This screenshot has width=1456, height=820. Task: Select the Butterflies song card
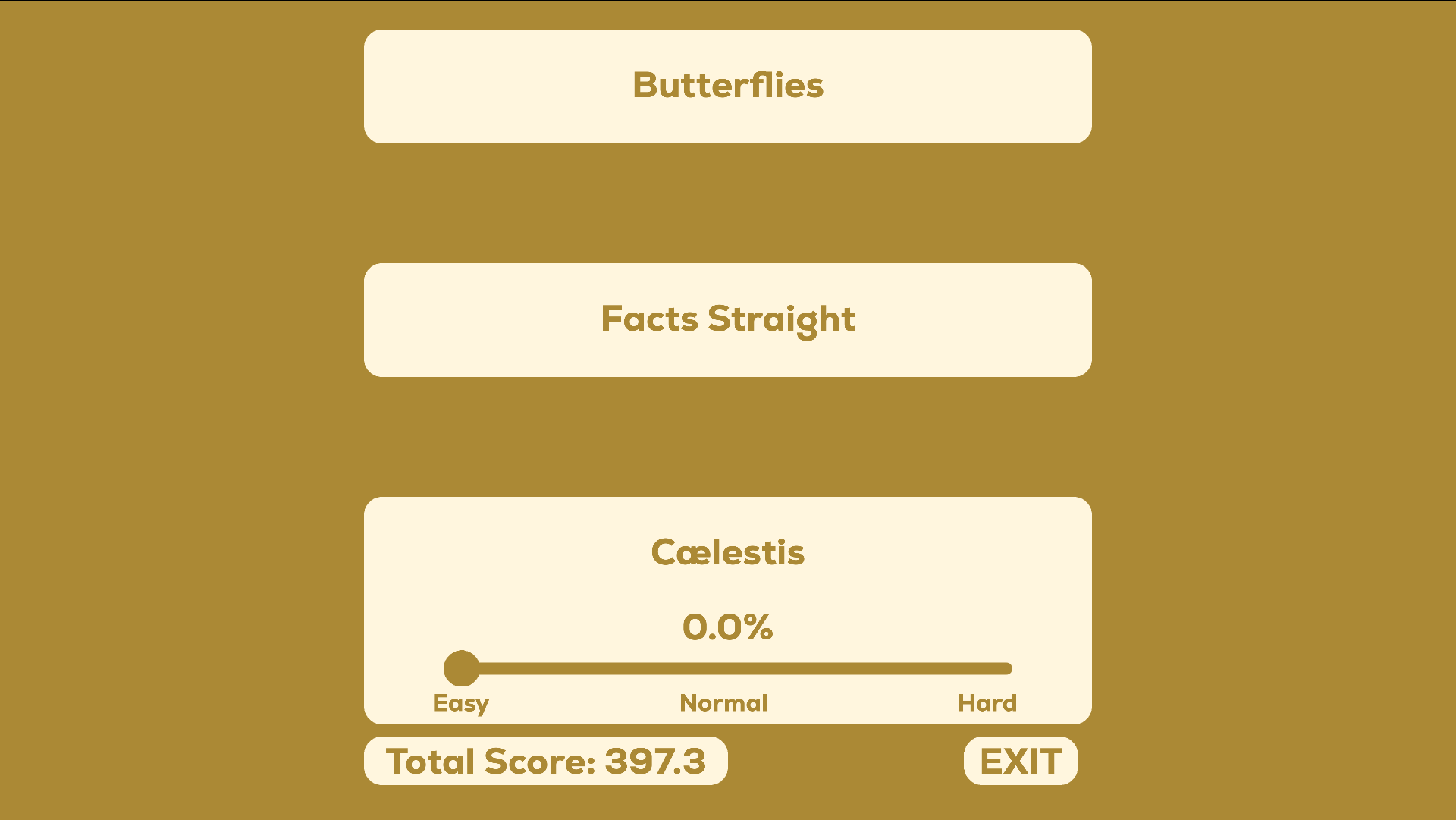pyautogui.click(x=728, y=86)
